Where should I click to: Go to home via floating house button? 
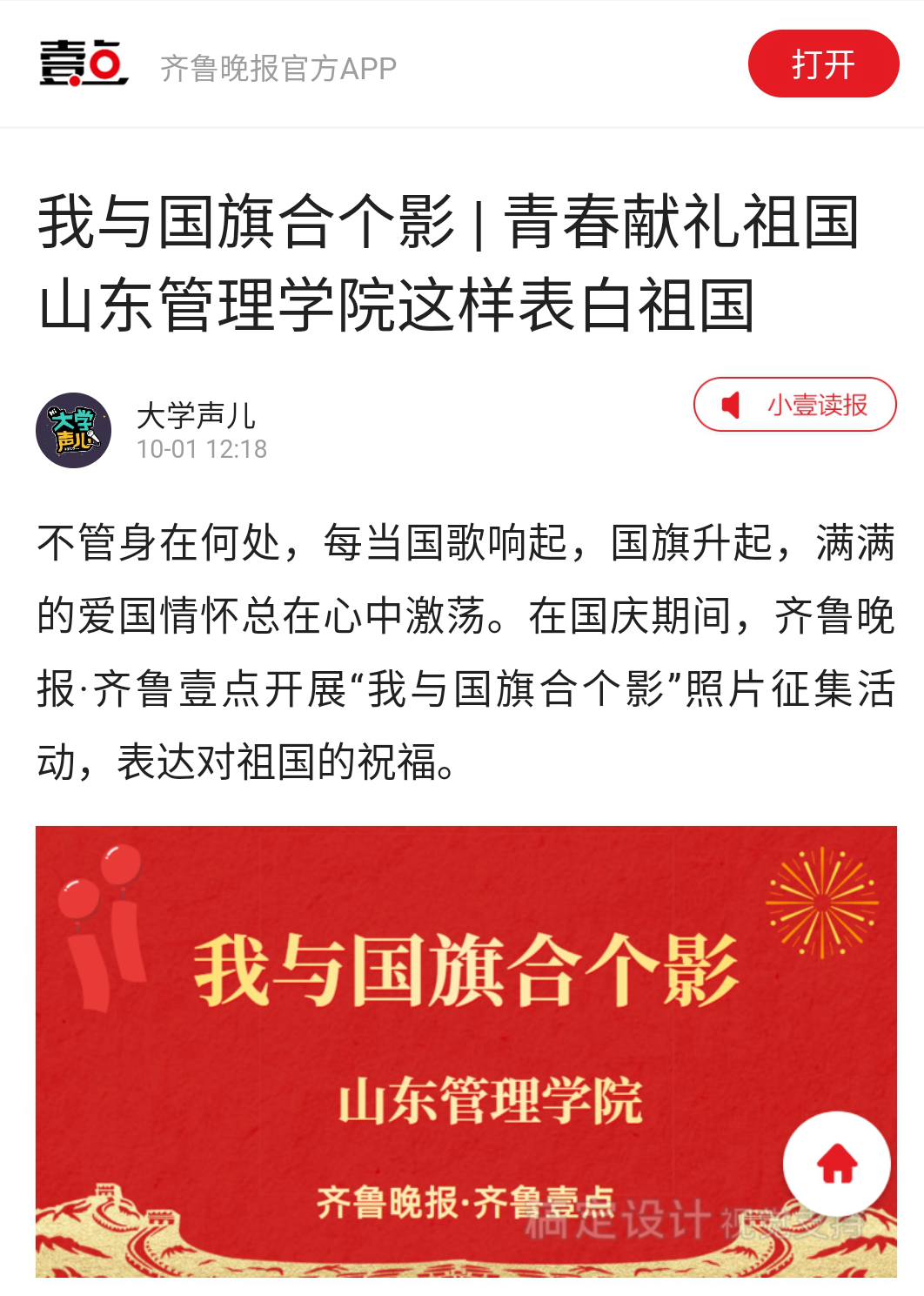click(x=836, y=1165)
